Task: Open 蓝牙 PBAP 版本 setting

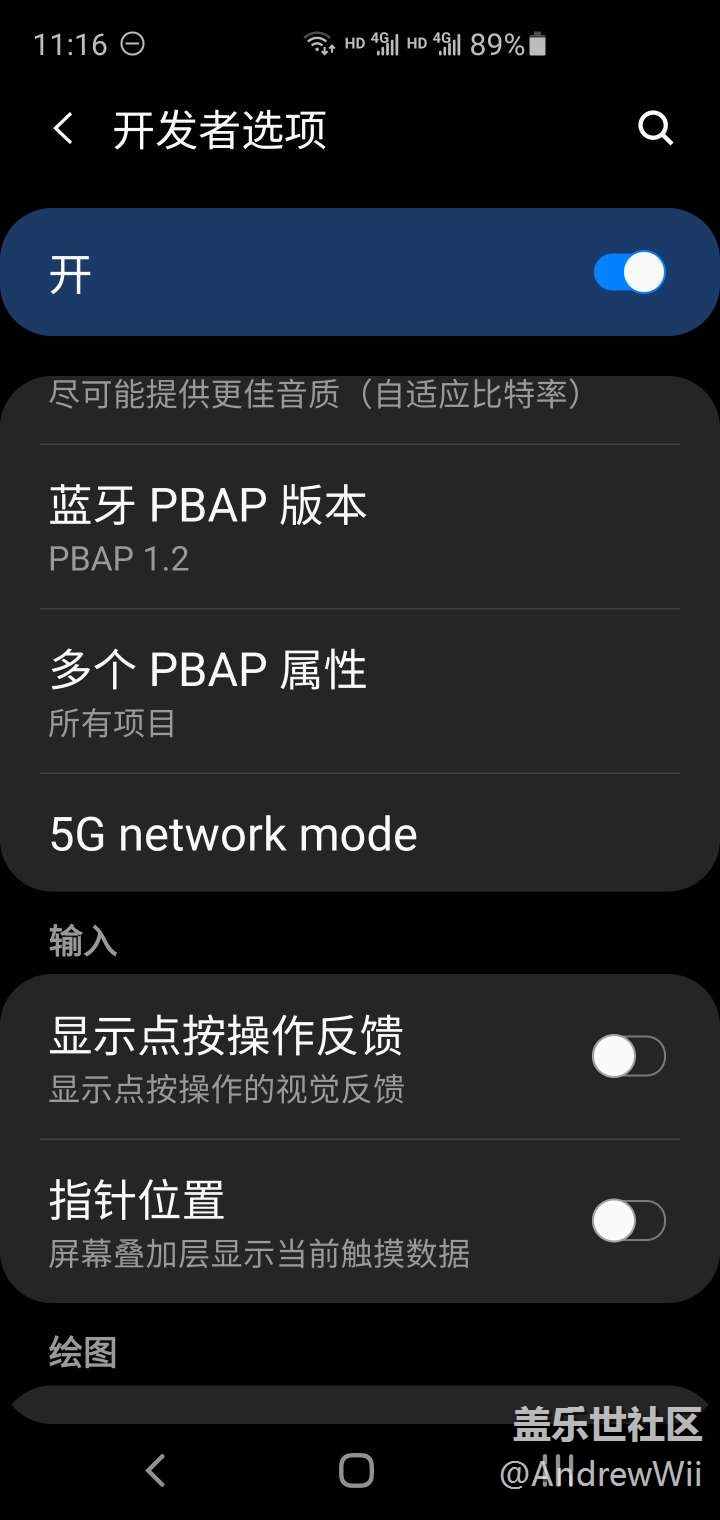Action: pos(360,527)
